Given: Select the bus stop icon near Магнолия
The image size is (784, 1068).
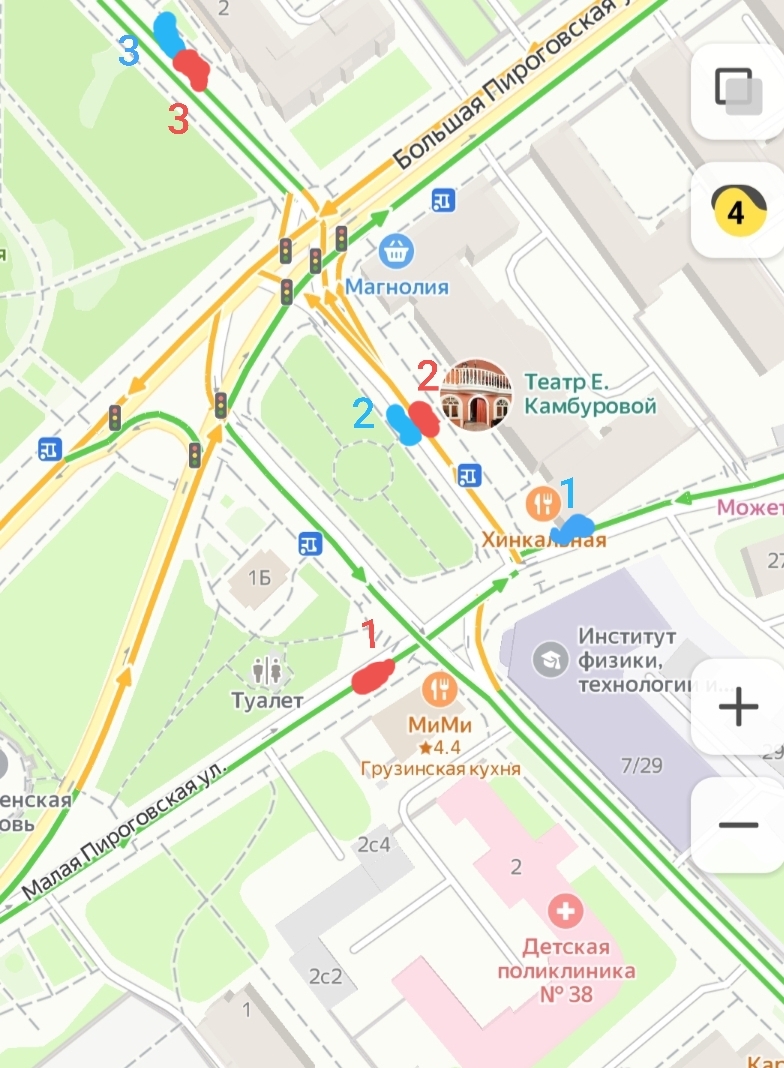Looking at the screenshot, I should point(443,200).
